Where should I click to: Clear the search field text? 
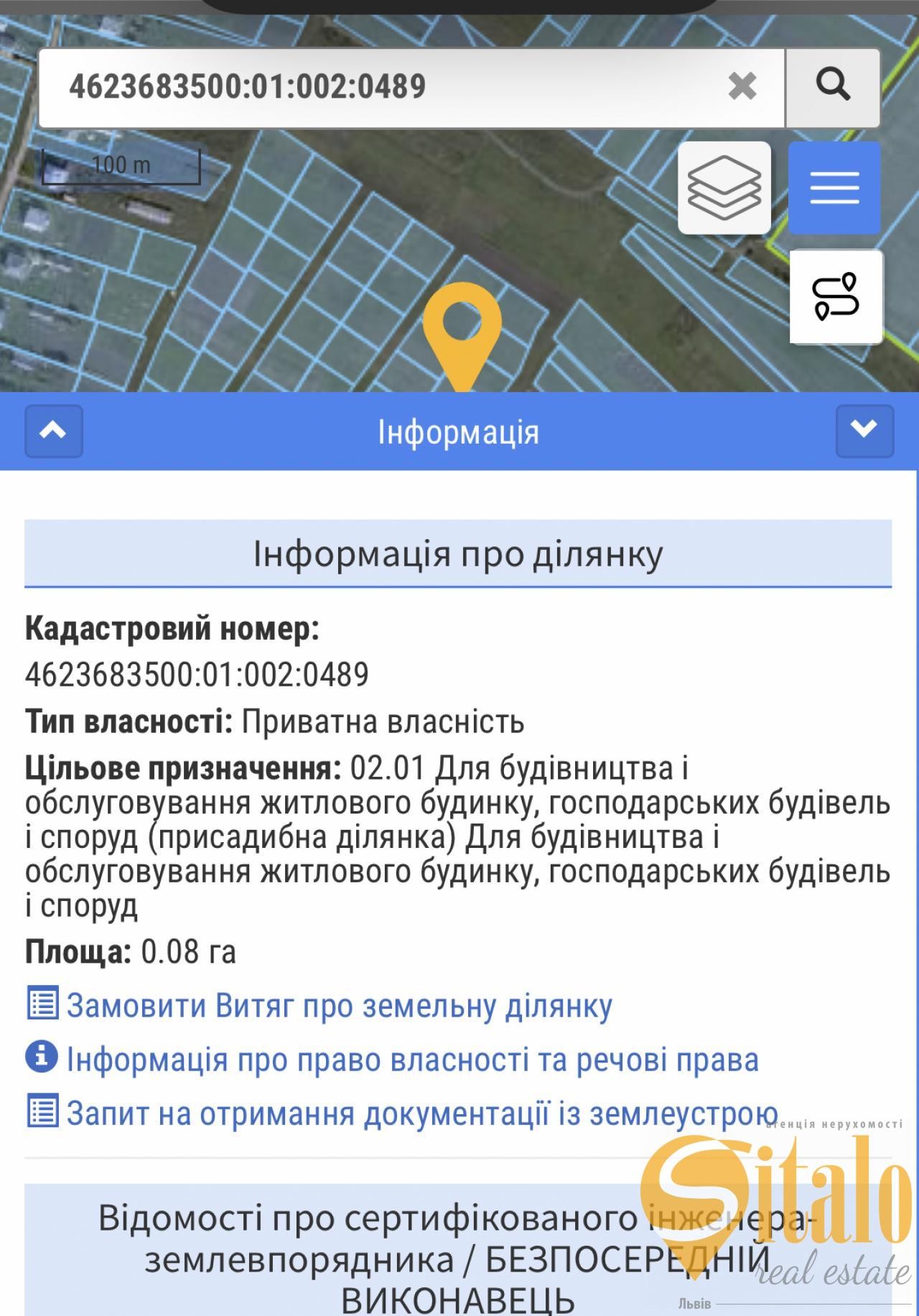[x=742, y=87]
